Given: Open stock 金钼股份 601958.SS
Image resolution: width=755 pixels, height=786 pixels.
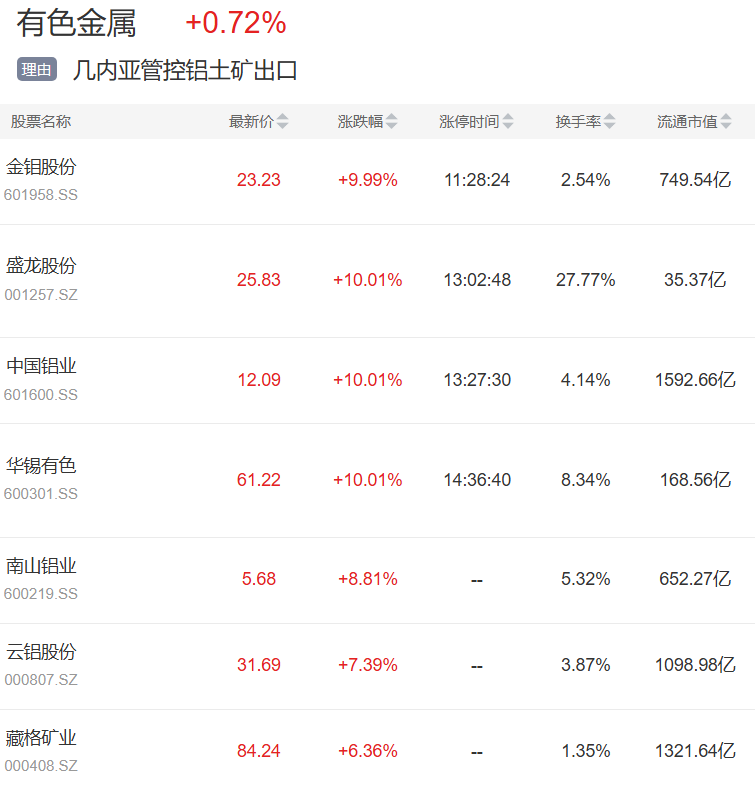Looking at the screenshot, I should pyautogui.click(x=378, y=181).
